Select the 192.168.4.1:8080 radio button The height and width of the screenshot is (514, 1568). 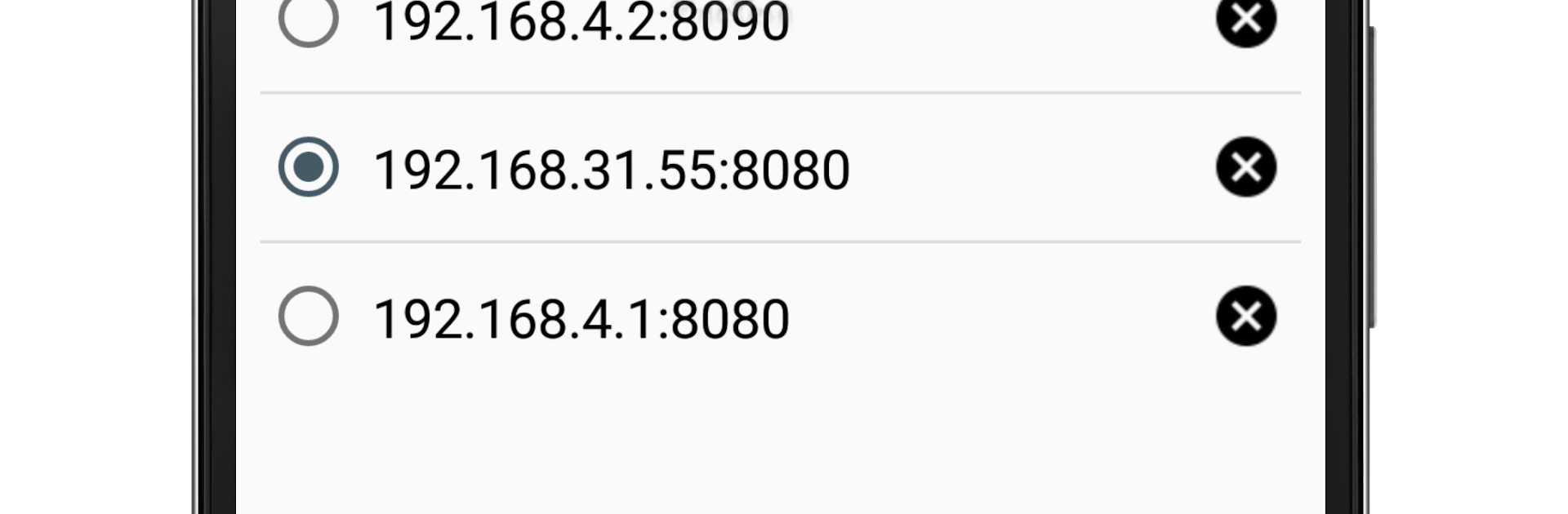(x=309, y=316)
